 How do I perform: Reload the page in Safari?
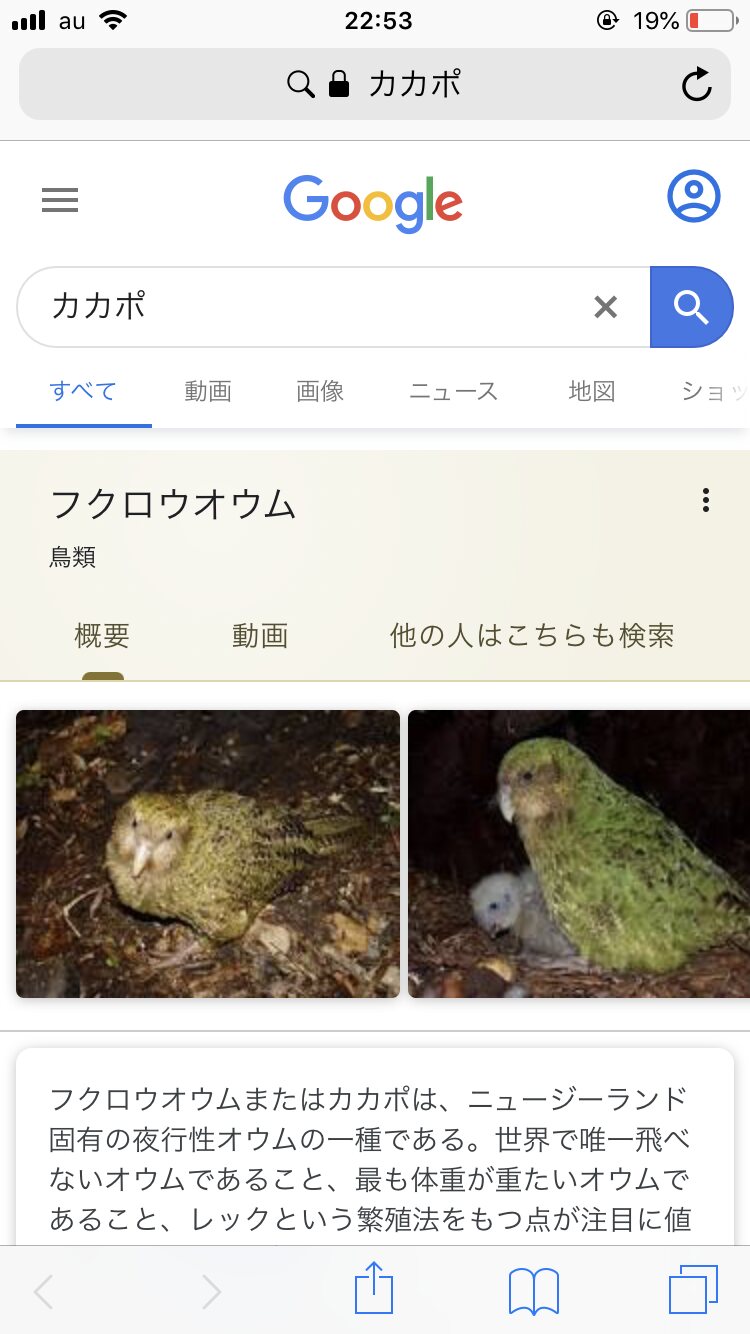coord(696,85)
